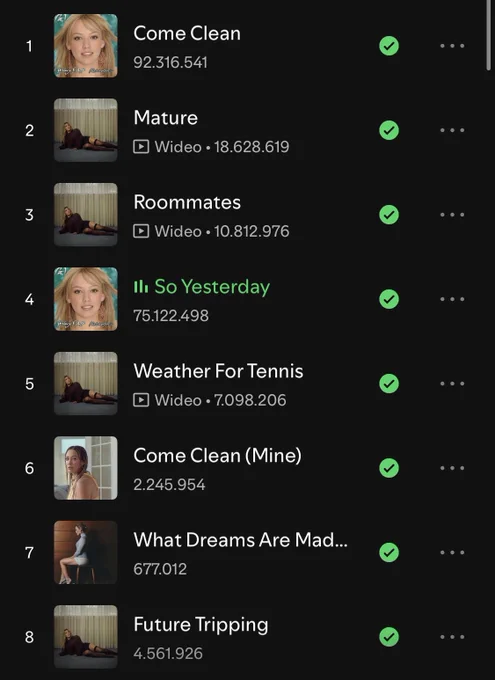495x680 pixels.
Task: Open the three-dot menu for Come Clean
Action: (x=452, y=46)
